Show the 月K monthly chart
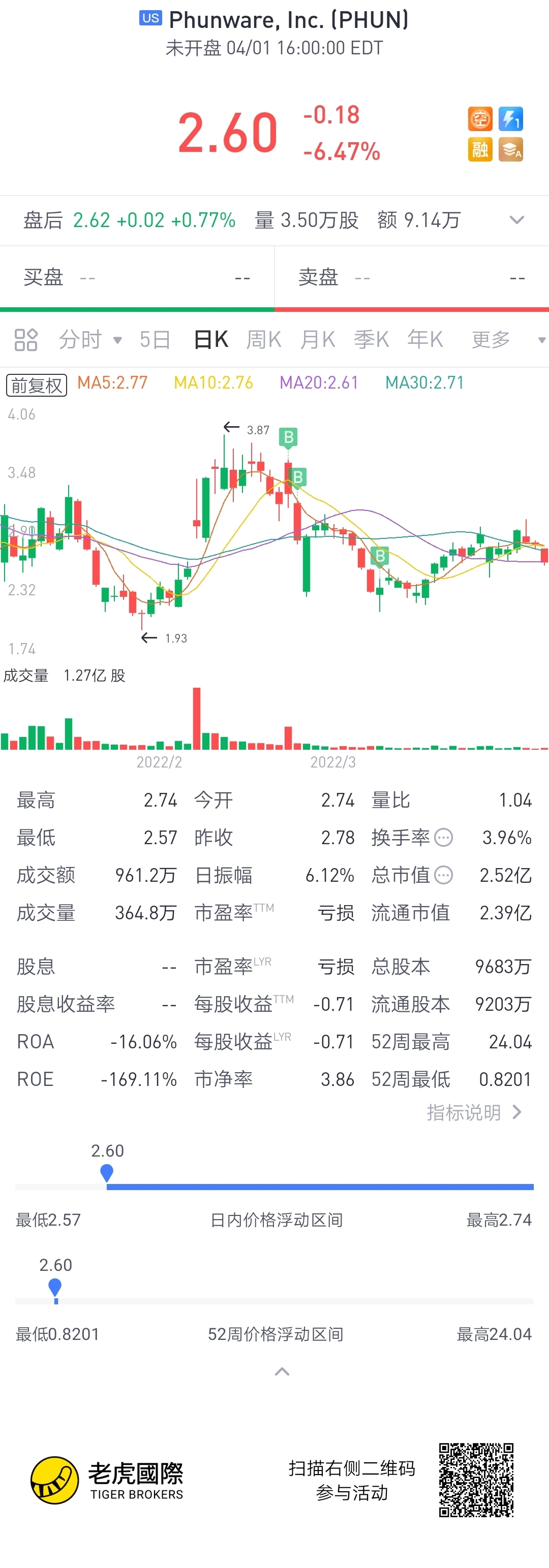Screen dimensions: 549x1568 318,340
